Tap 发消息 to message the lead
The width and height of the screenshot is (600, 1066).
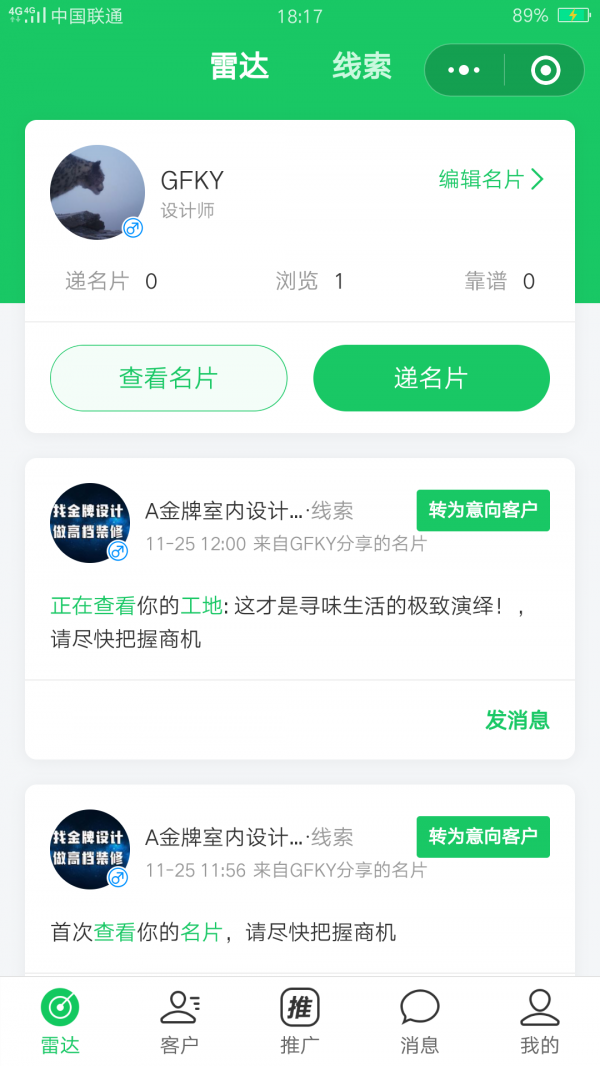point(517,720)
